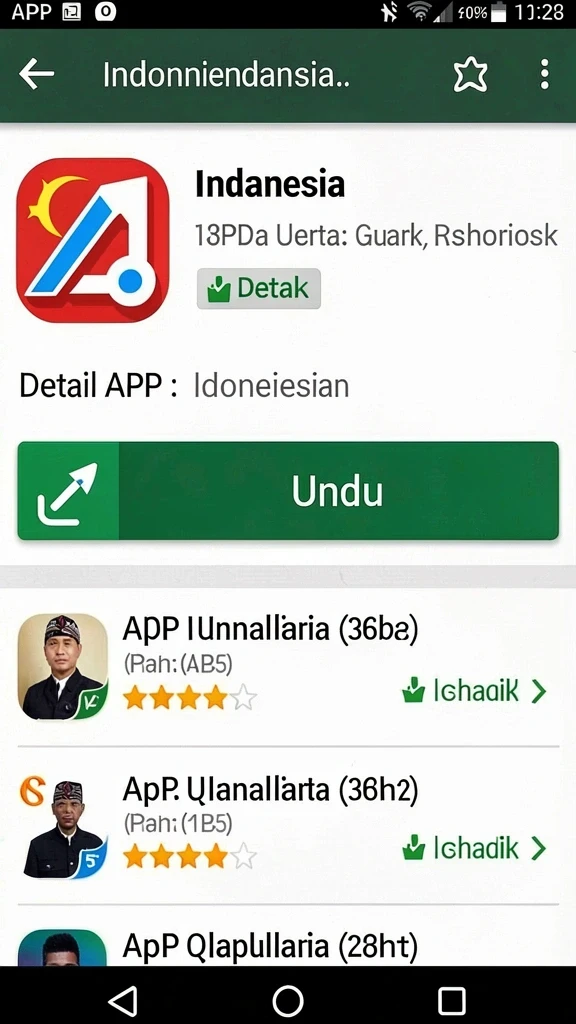The width and height of the screenshot is (576, 1024).
Task: Go back using the app bar arrow
Action: pyautogui.click(x=37, y=75)
